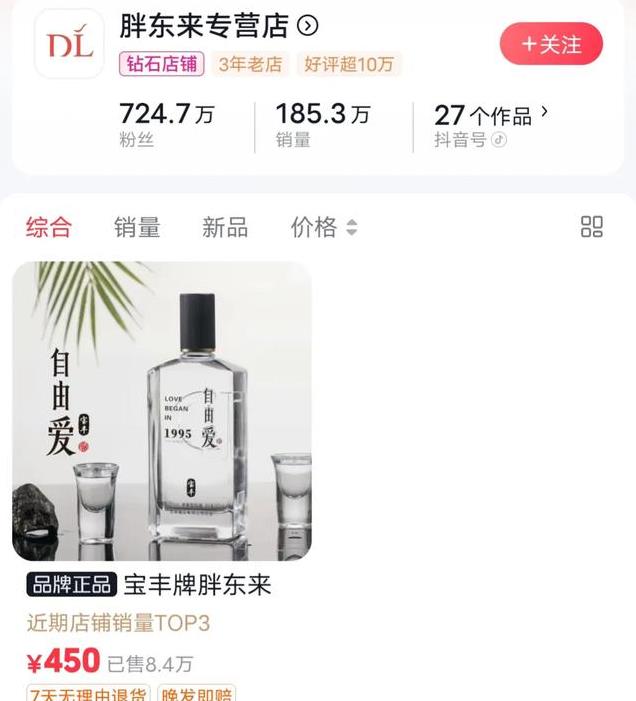Screen dimensions: 636x701
Task: Follow the 胖东来专营店 store
Action: coord(551,45)
